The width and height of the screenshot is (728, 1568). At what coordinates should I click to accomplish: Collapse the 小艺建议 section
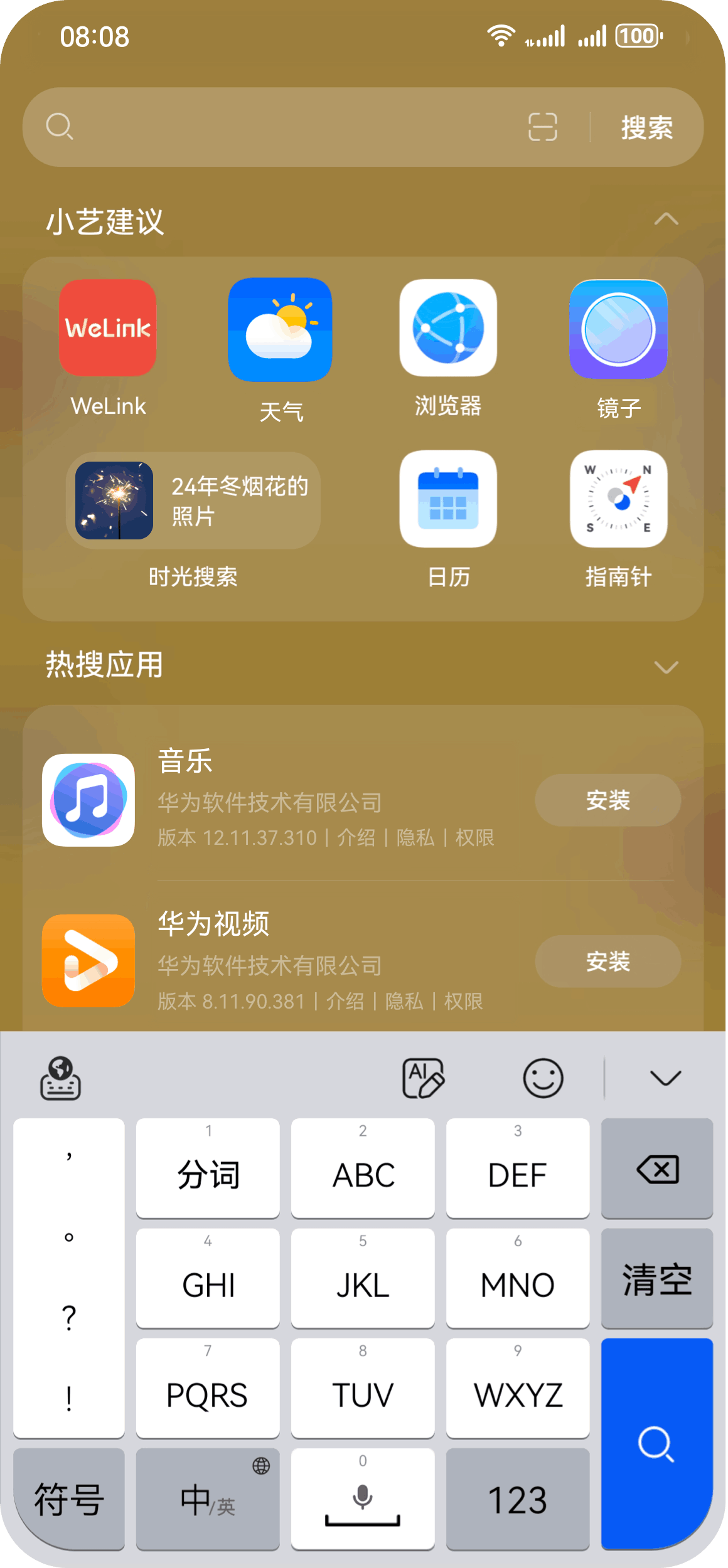pos(666,220)
